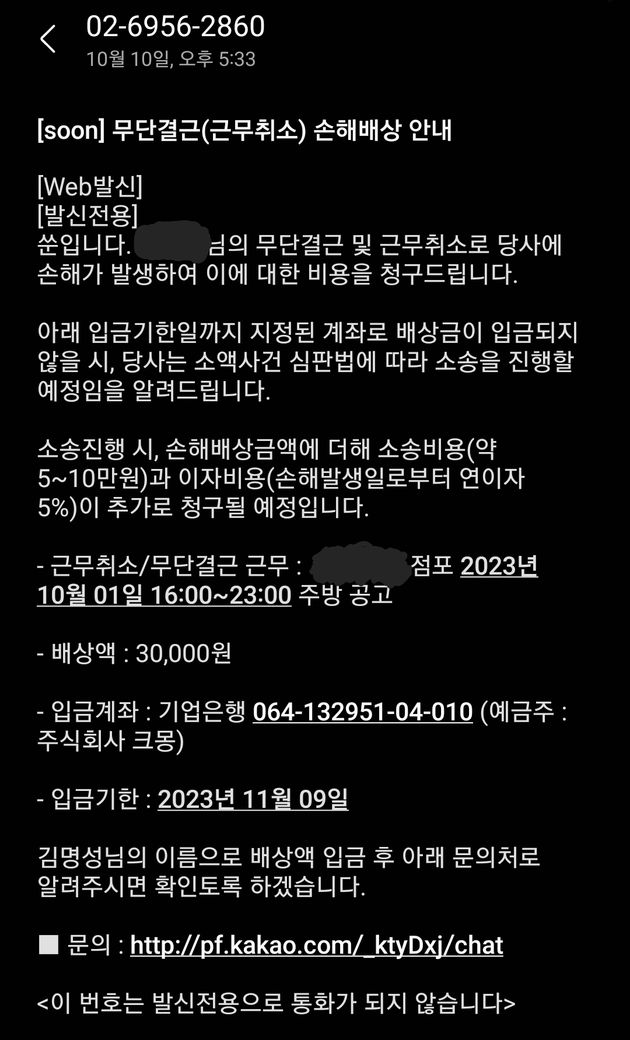
Task: Tap the underlined account number 064-132951-04-010
Action: click(362, 712)
